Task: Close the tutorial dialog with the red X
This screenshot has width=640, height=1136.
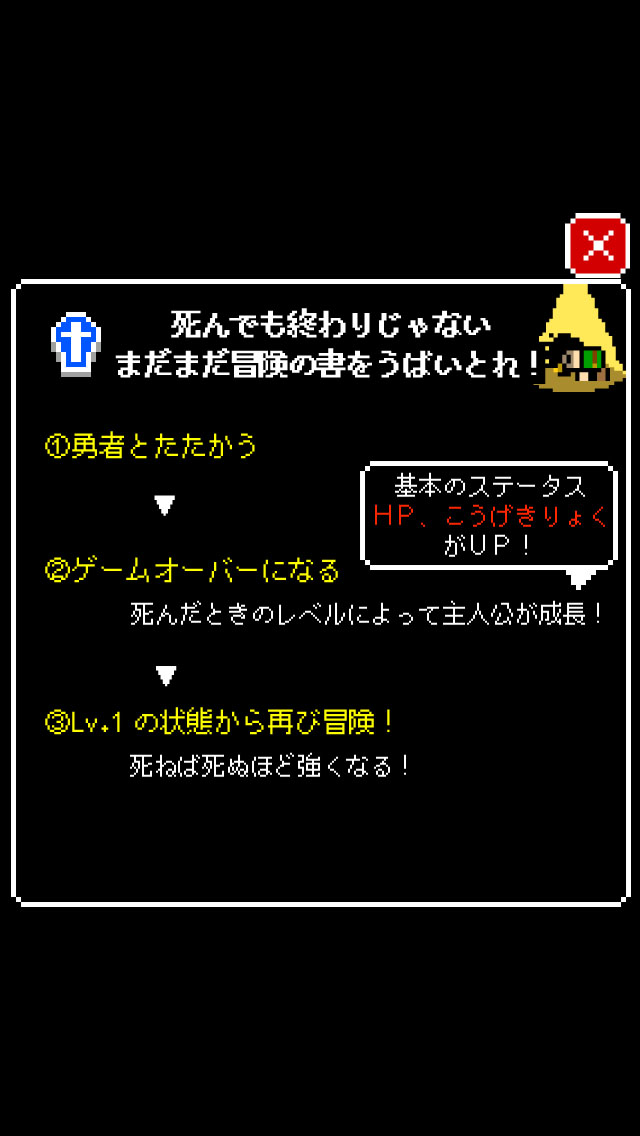Action: 597,246
